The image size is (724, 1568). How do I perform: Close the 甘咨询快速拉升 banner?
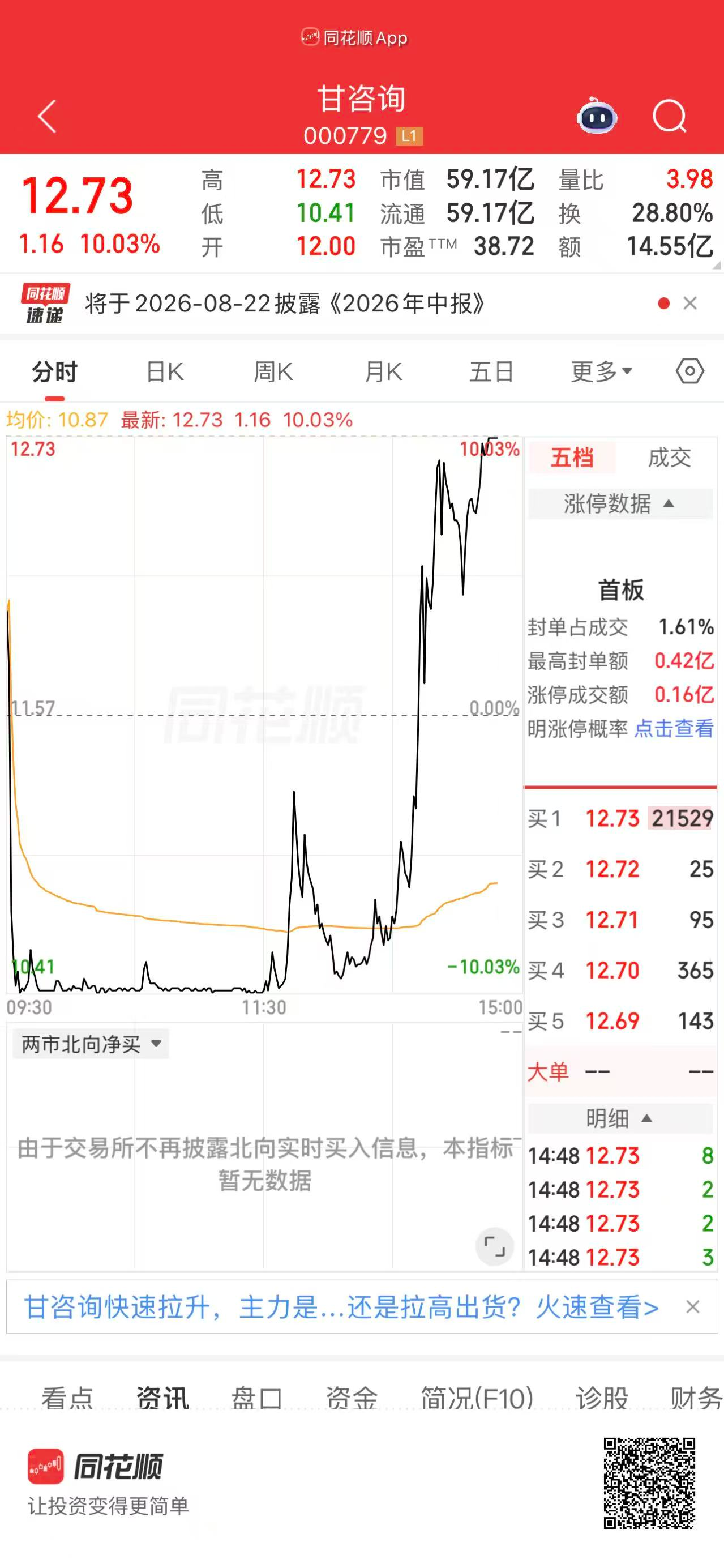point(692,1307)
